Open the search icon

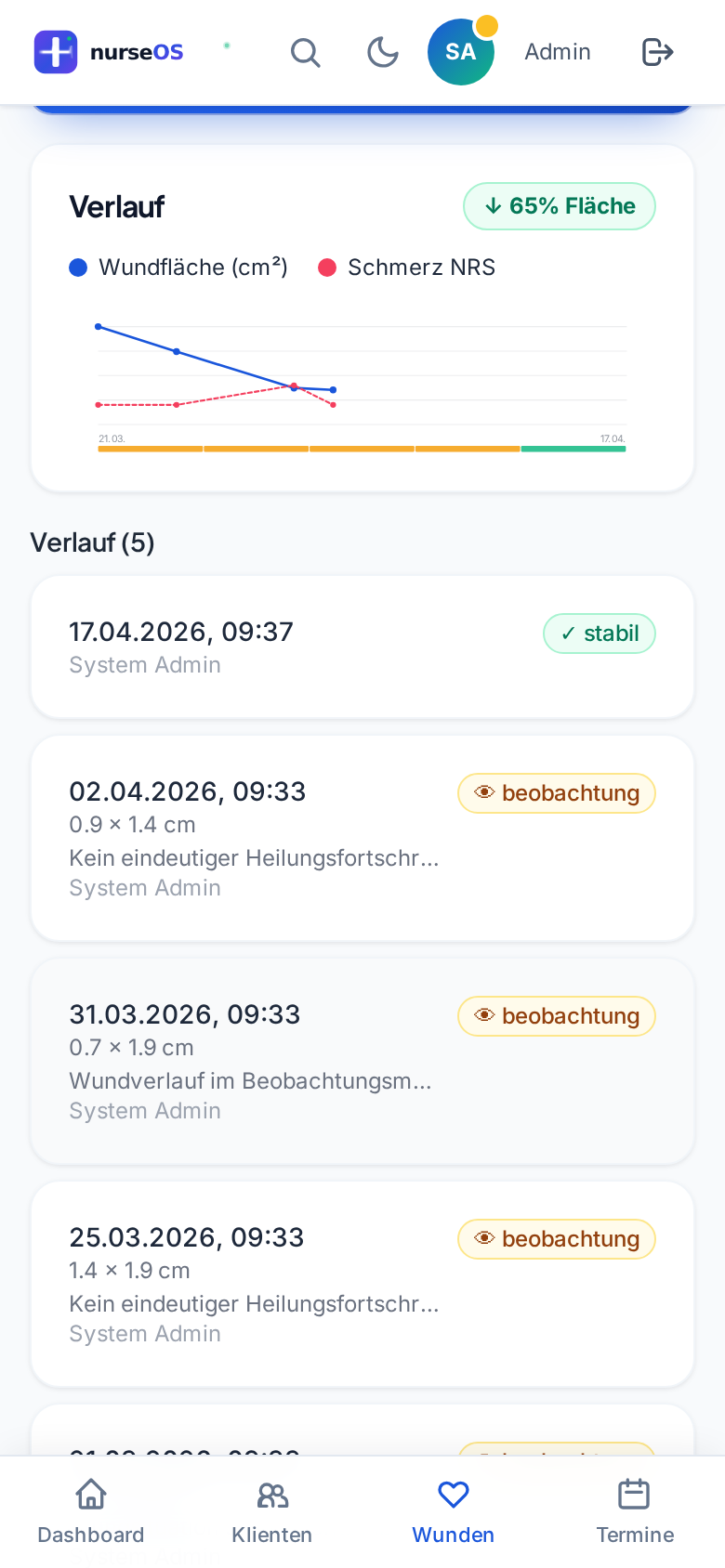tap(306, 52)
